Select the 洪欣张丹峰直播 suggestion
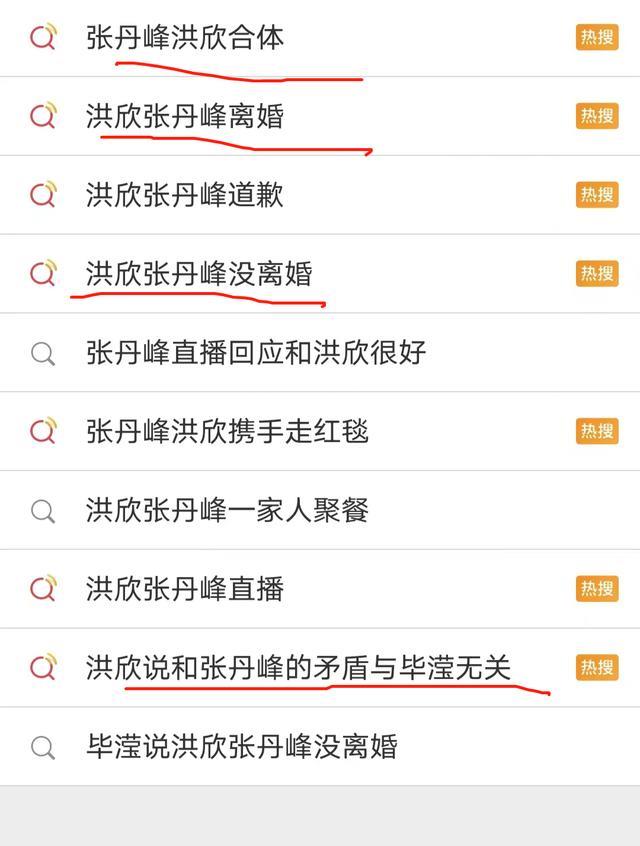Viewport: 640px width, 846px height. click(x=185, y=588)
